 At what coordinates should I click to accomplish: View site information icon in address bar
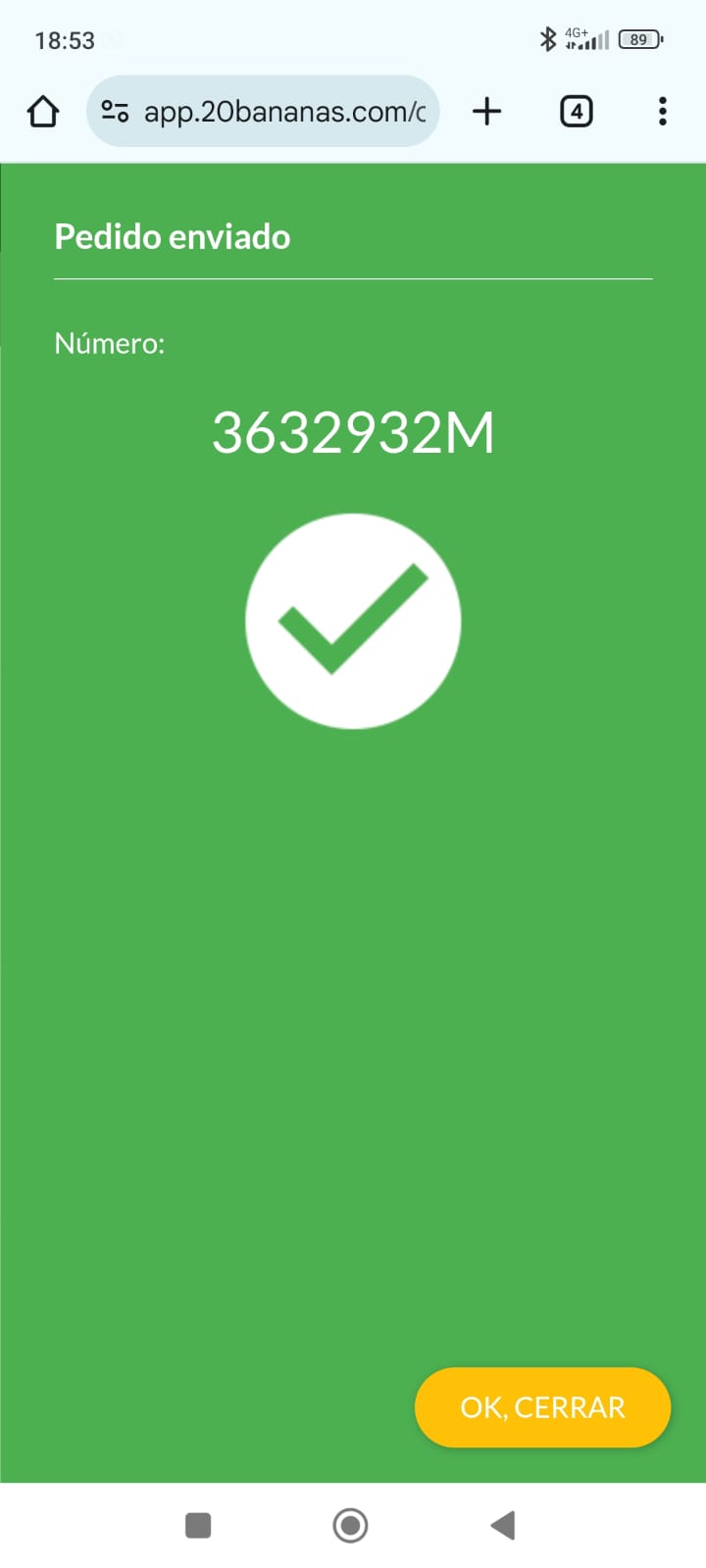(x=115, y=112)
